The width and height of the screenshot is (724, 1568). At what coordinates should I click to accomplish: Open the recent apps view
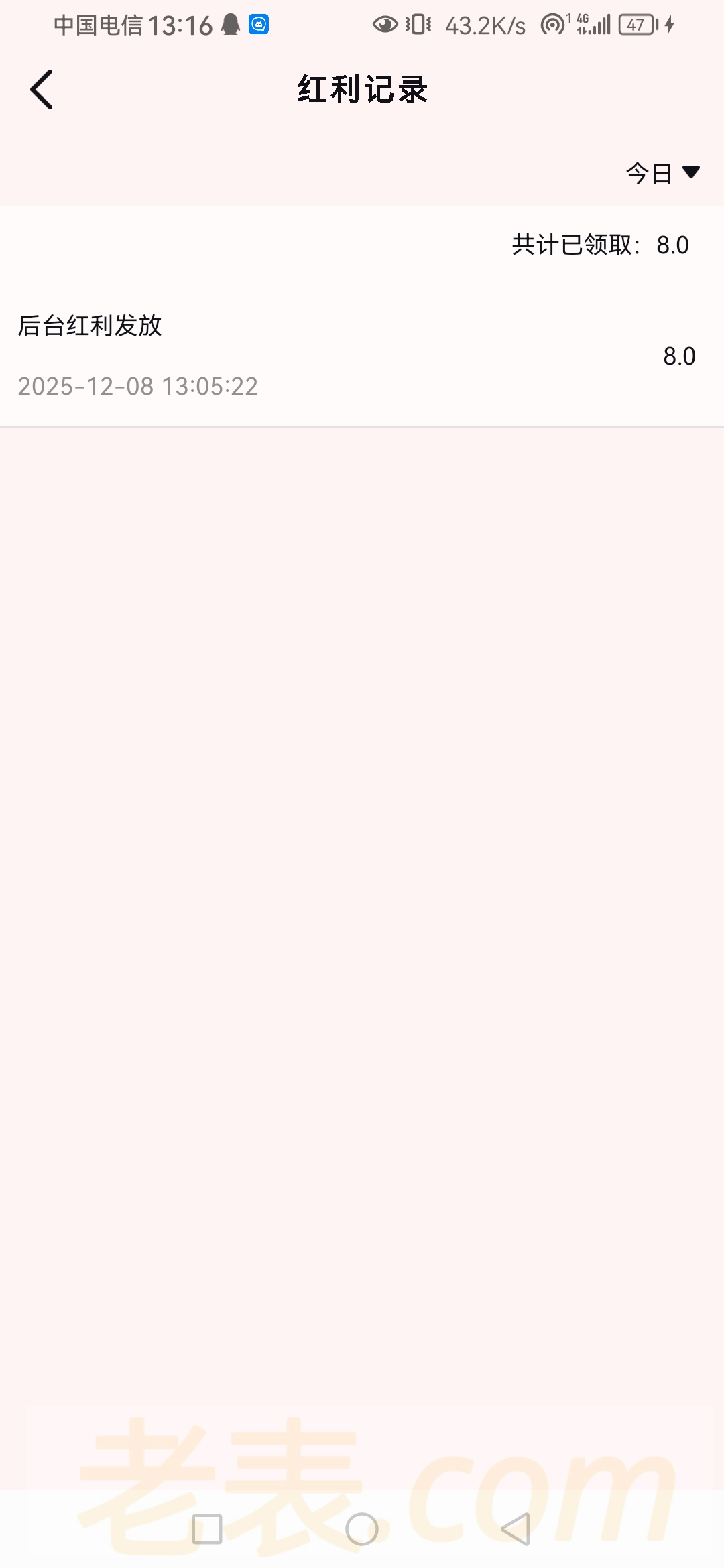tap(207, 1529)
